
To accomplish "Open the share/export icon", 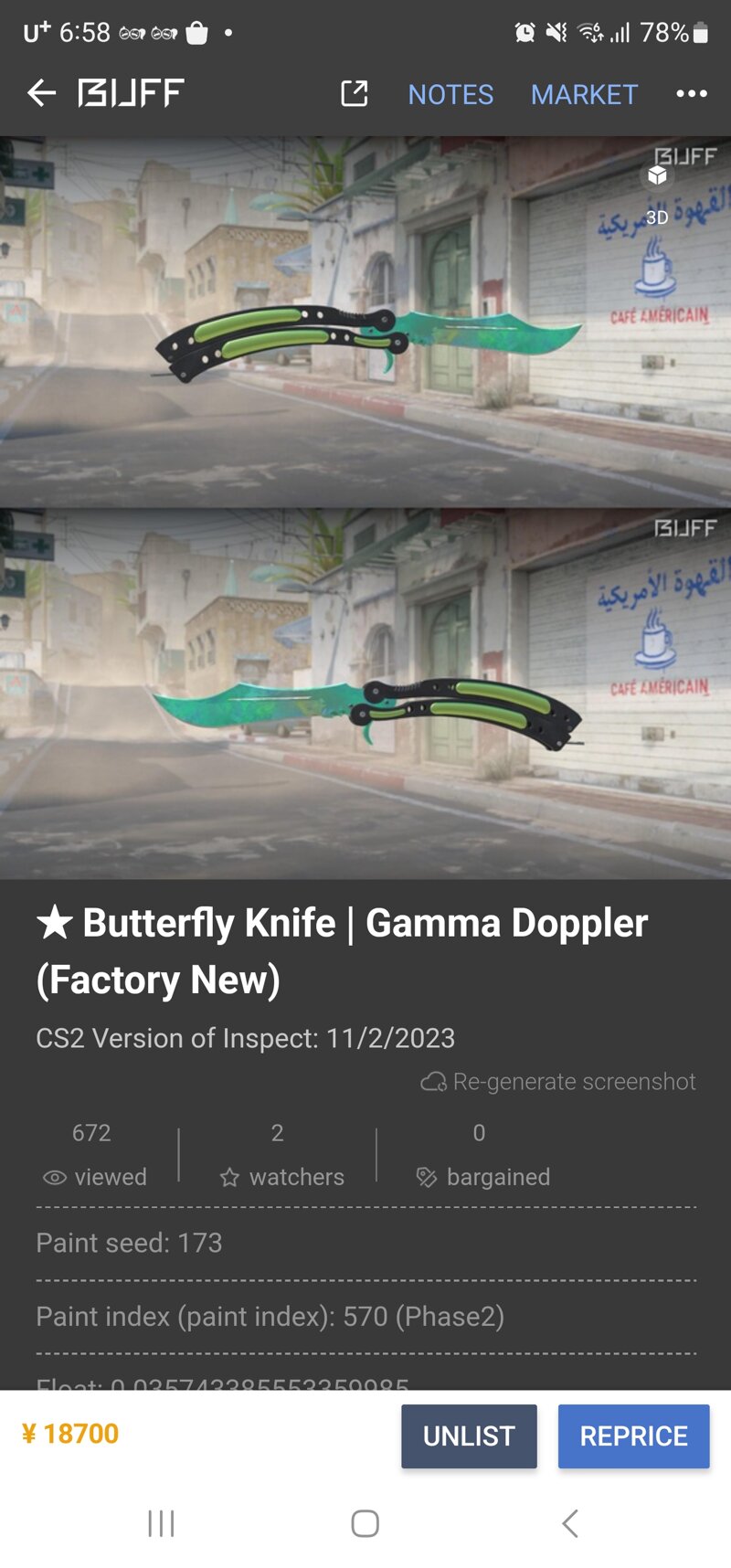I will pos(355,93).
